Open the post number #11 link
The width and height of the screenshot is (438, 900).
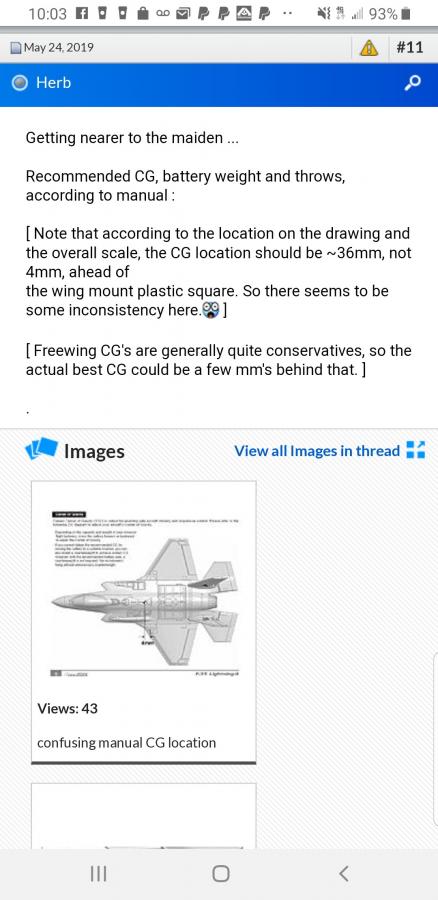tap(410, 47)
